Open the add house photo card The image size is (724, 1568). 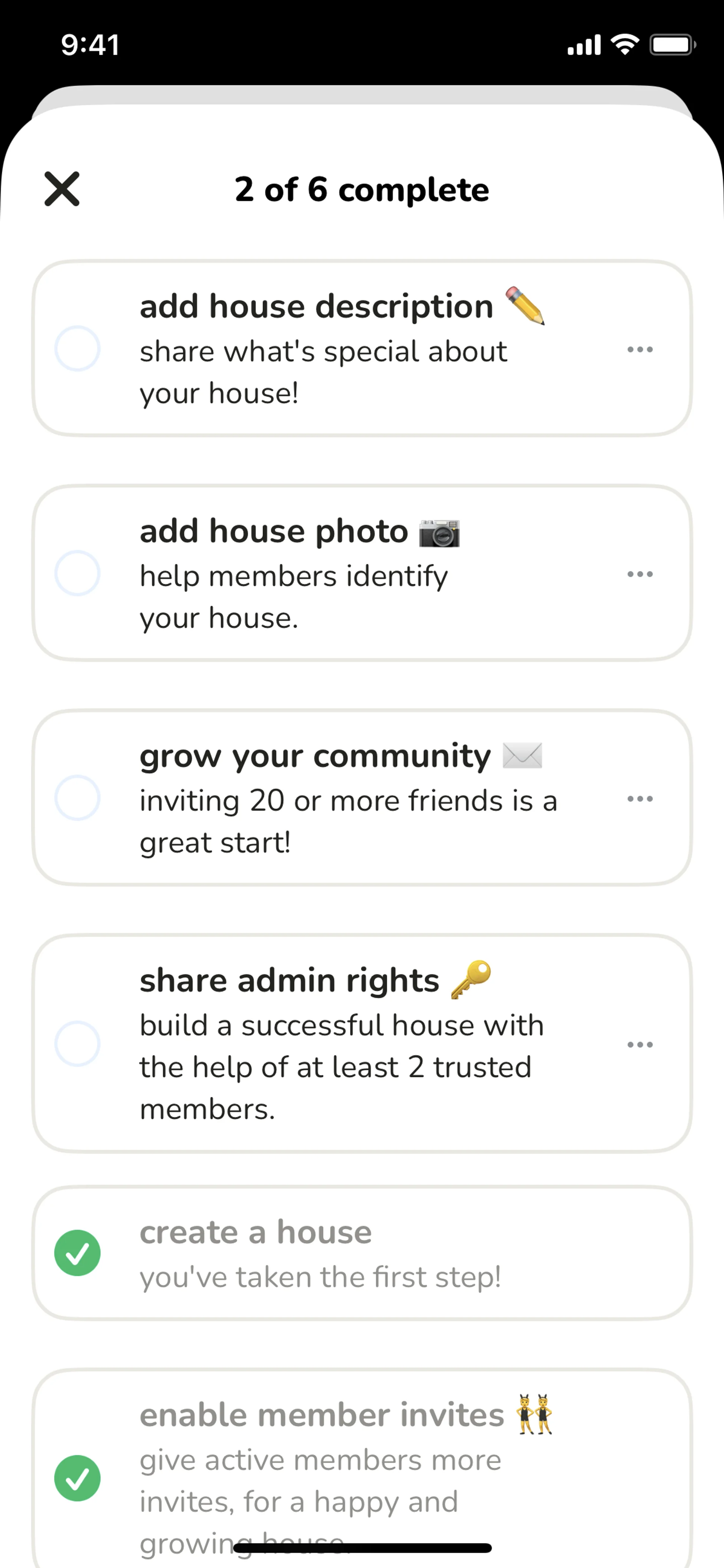coord(341,573)
